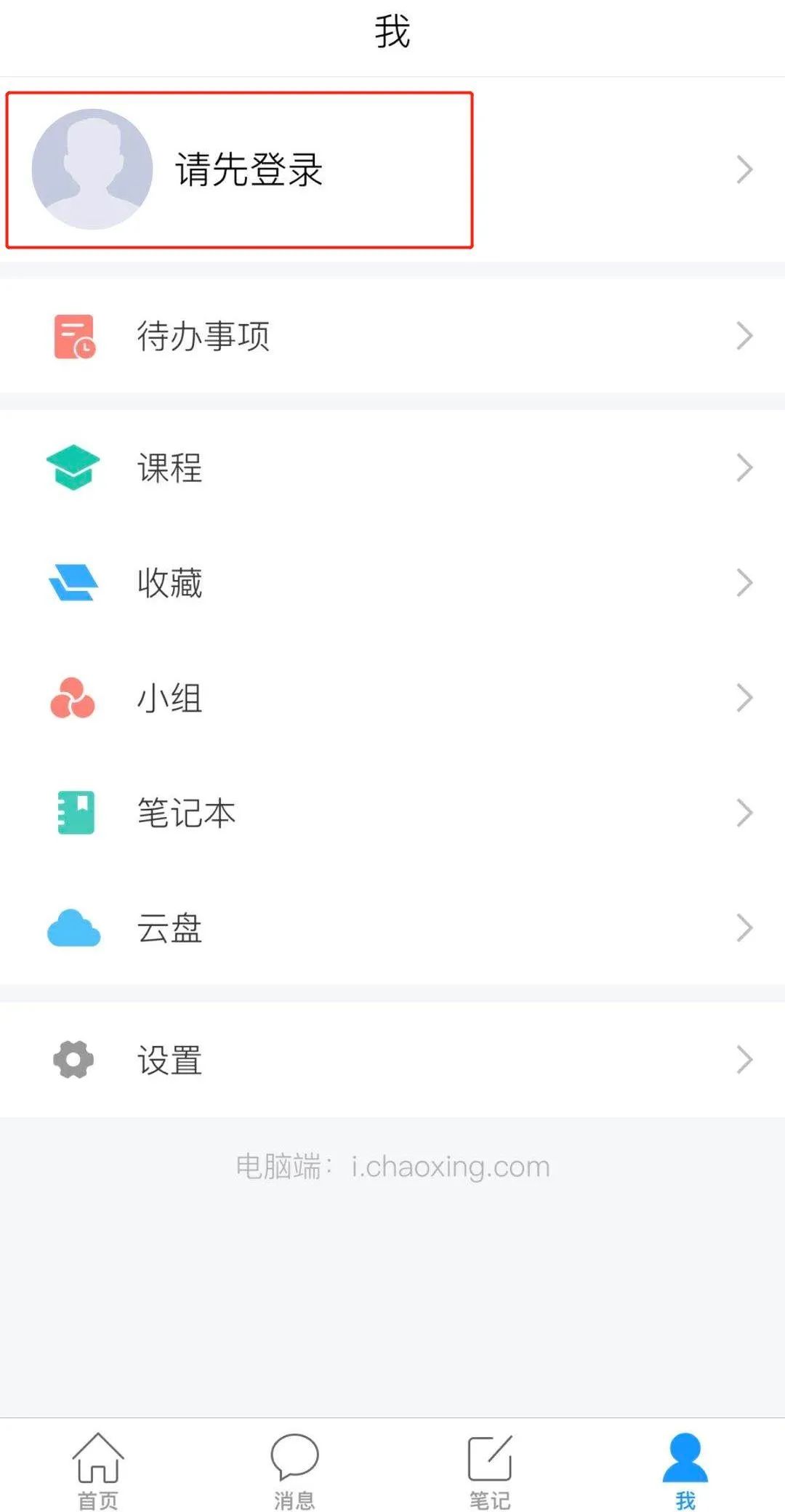The width and height of the screenshot is (785, 1512).
Task: Open 设置 settings
Action: coord(392,1060)
